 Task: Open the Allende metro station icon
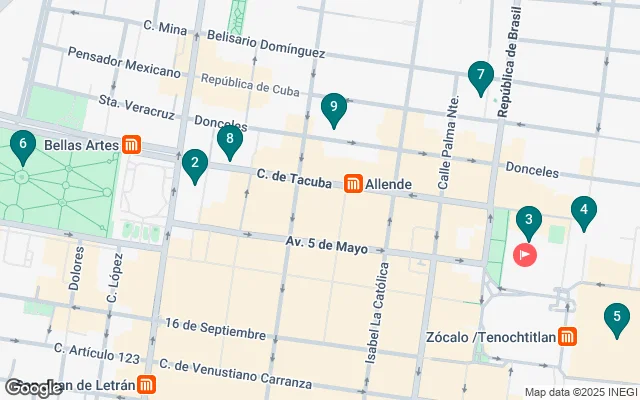point(353,184)
